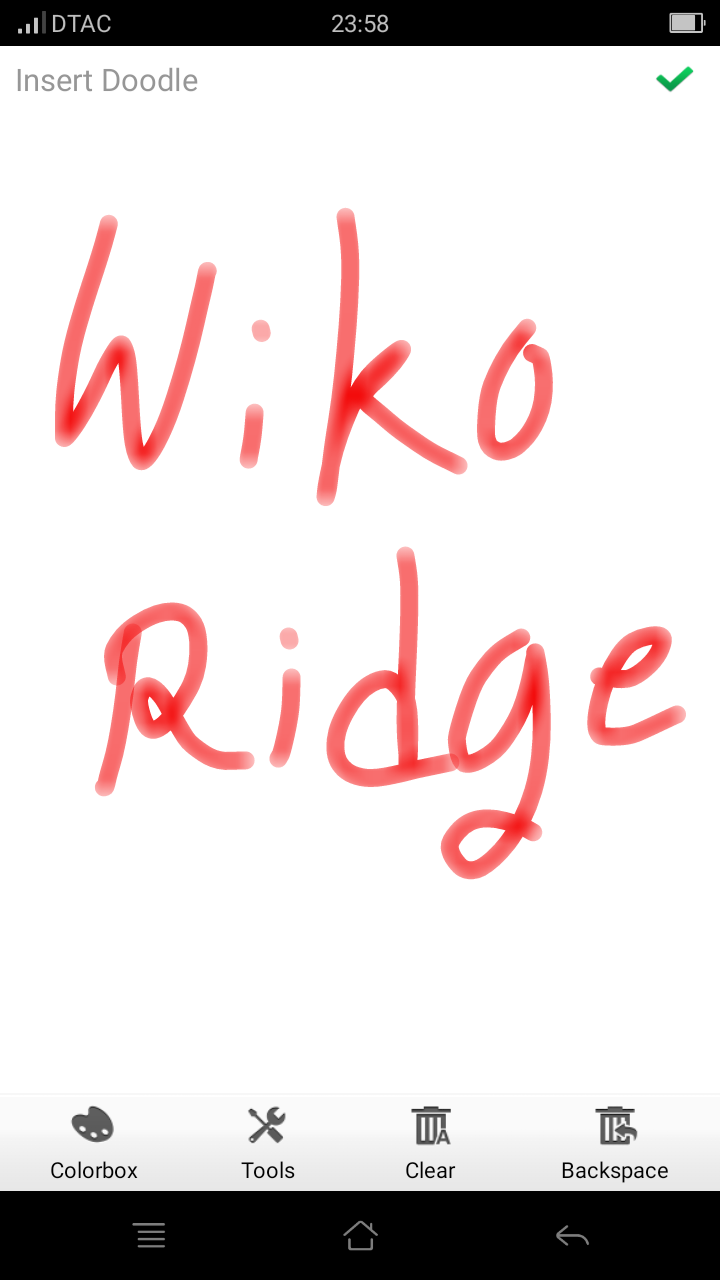Clear the entire doodle
720x1280 pixels.
tap(430, 1143)
